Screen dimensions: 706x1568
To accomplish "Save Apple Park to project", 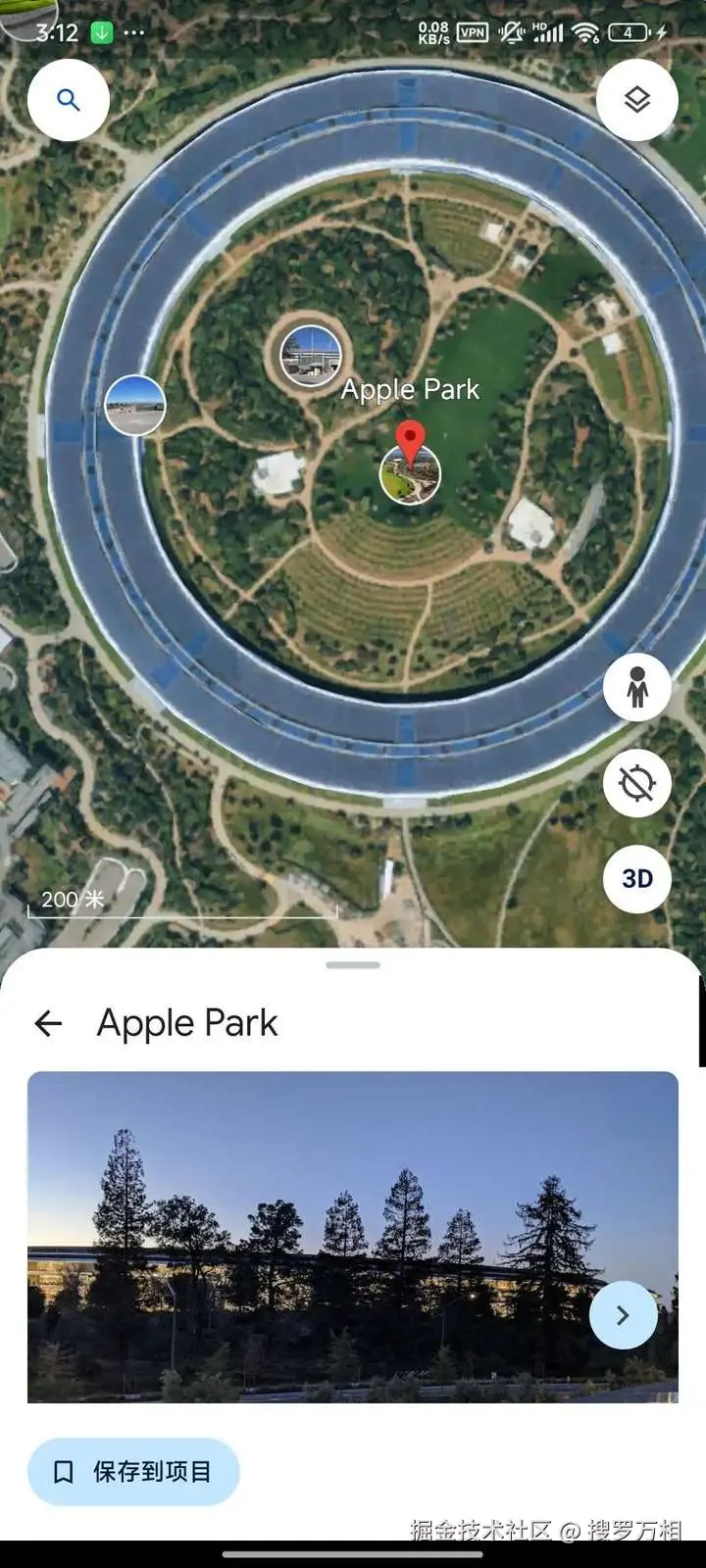I will tap(133, 1471).
